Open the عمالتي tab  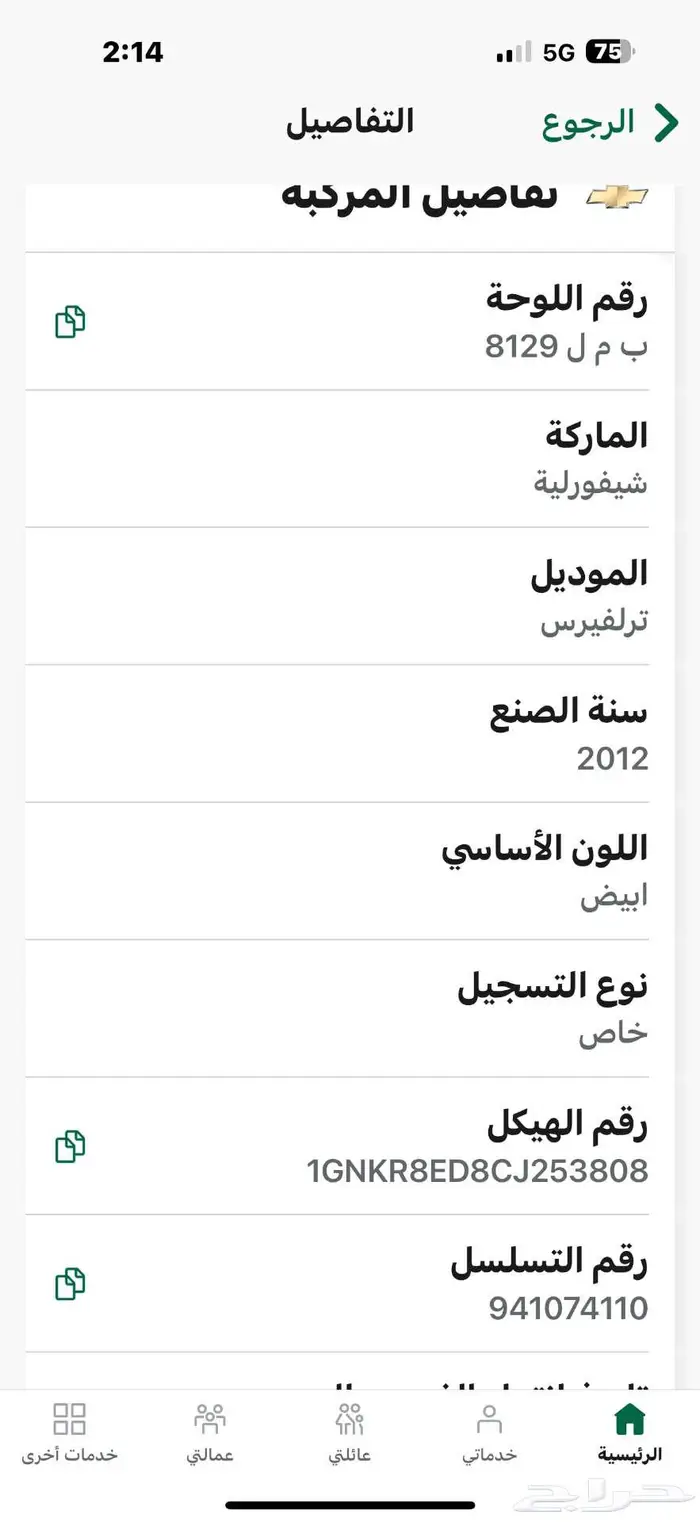tap(210, 1432)
